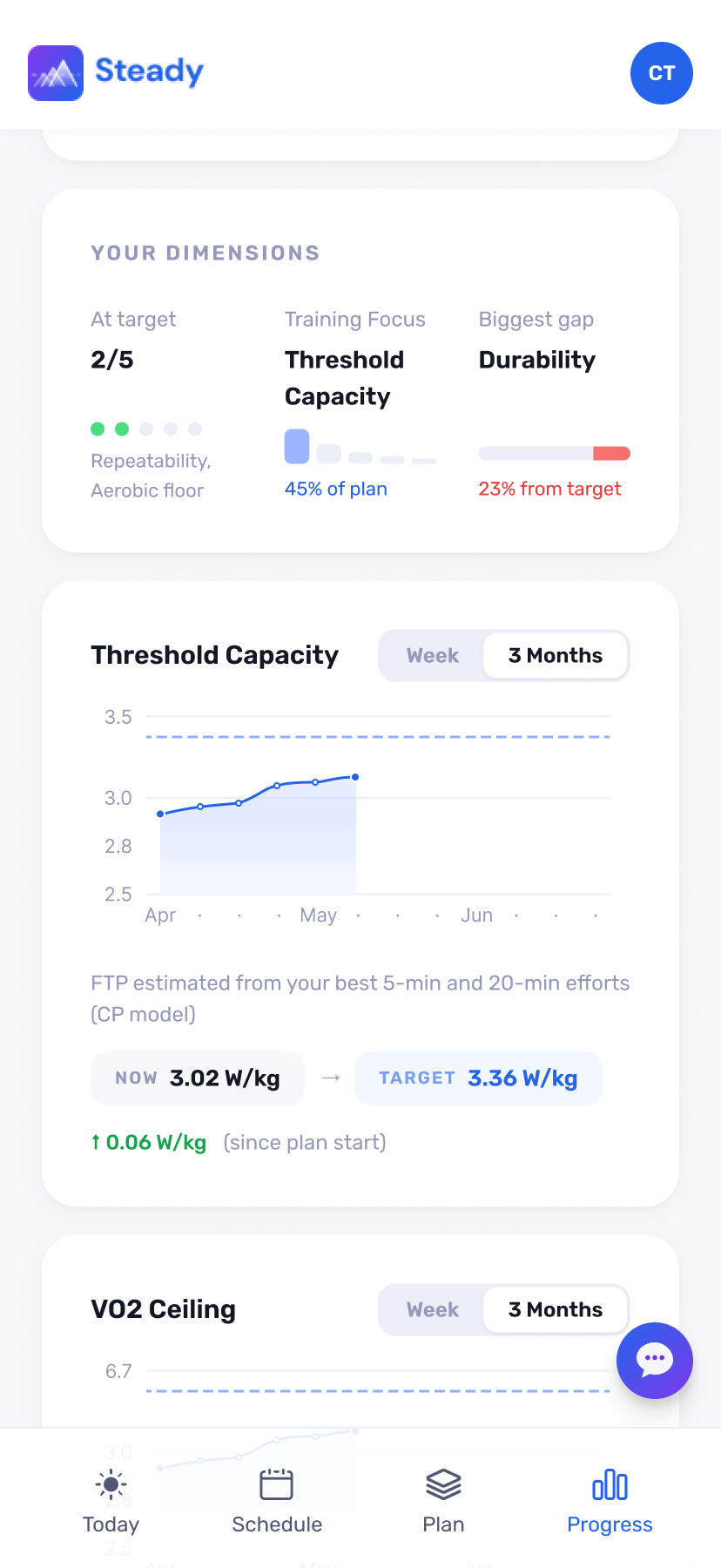Open the chat assistant bubble
Viewport: 721px width, 1568px height.
654,1361
